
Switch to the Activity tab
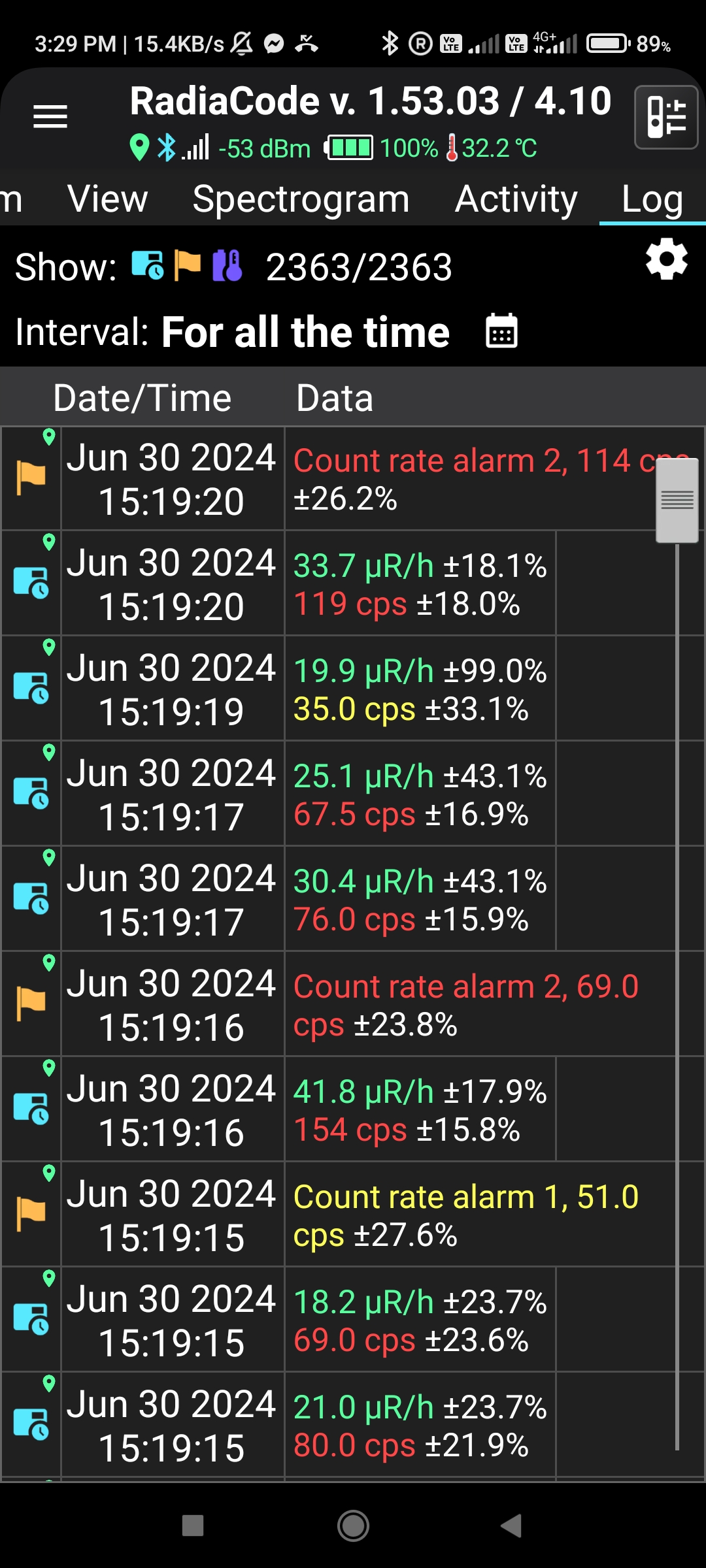tap(516, 199)
